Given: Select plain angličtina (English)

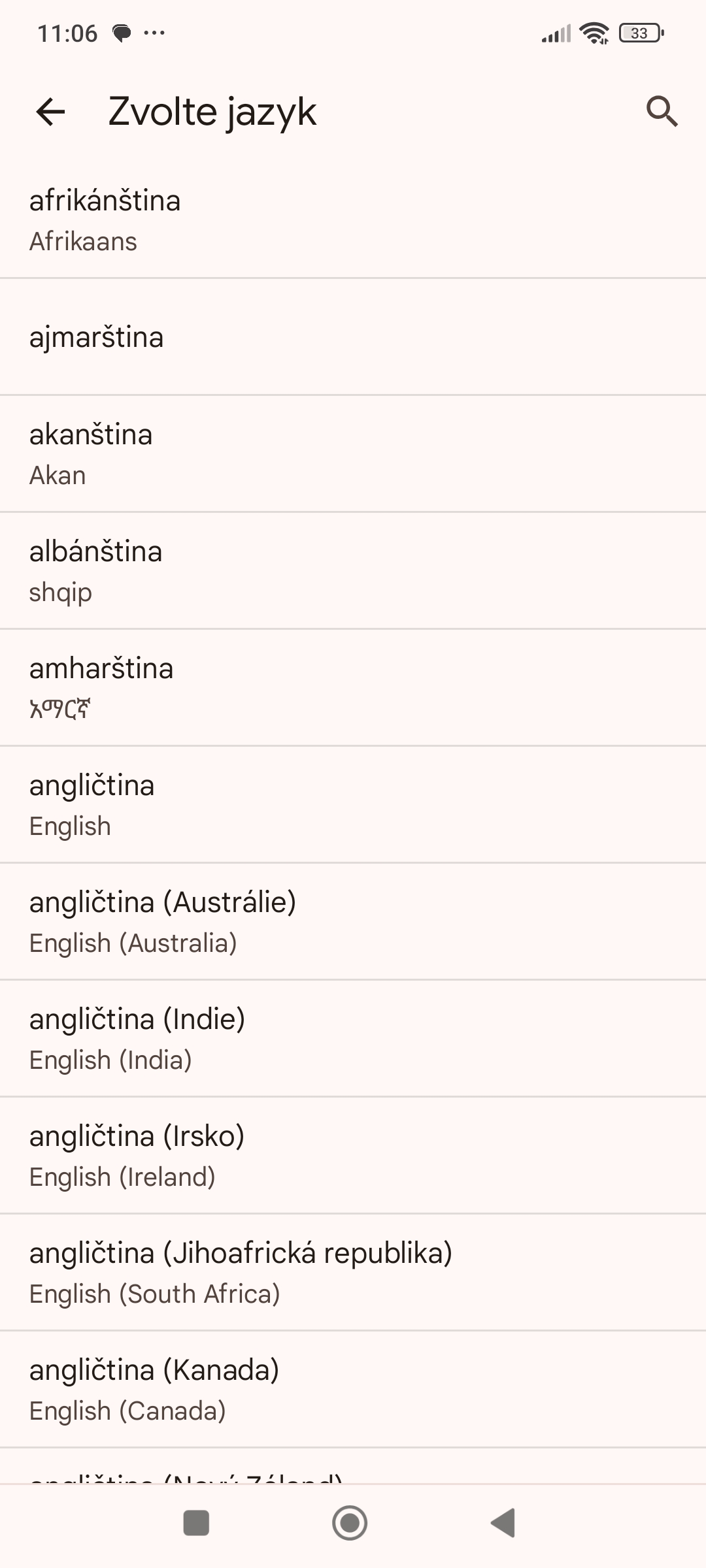Looking at the screenshot, I should [353, 805].
